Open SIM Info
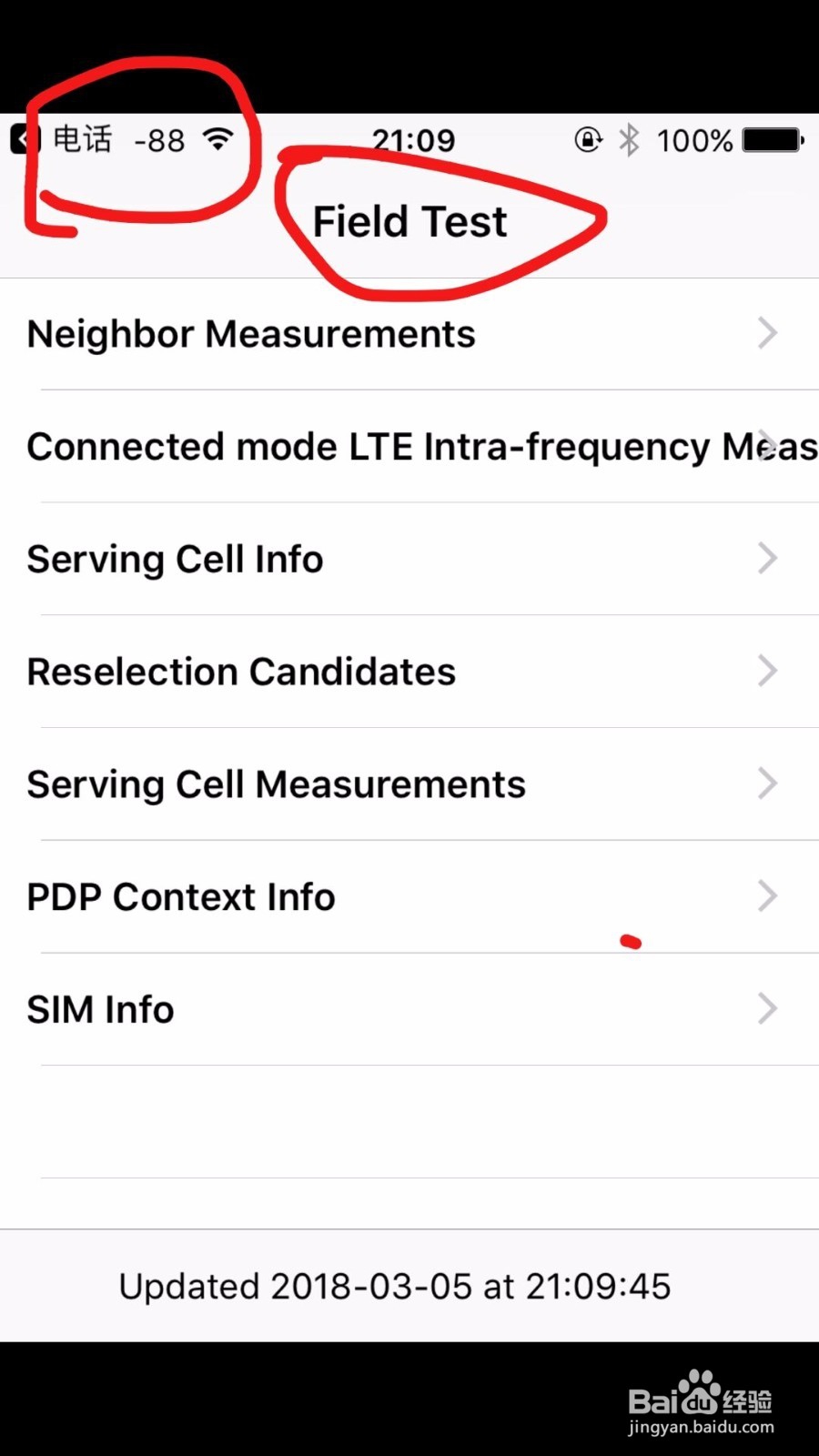 click(x=409, y=1009)
